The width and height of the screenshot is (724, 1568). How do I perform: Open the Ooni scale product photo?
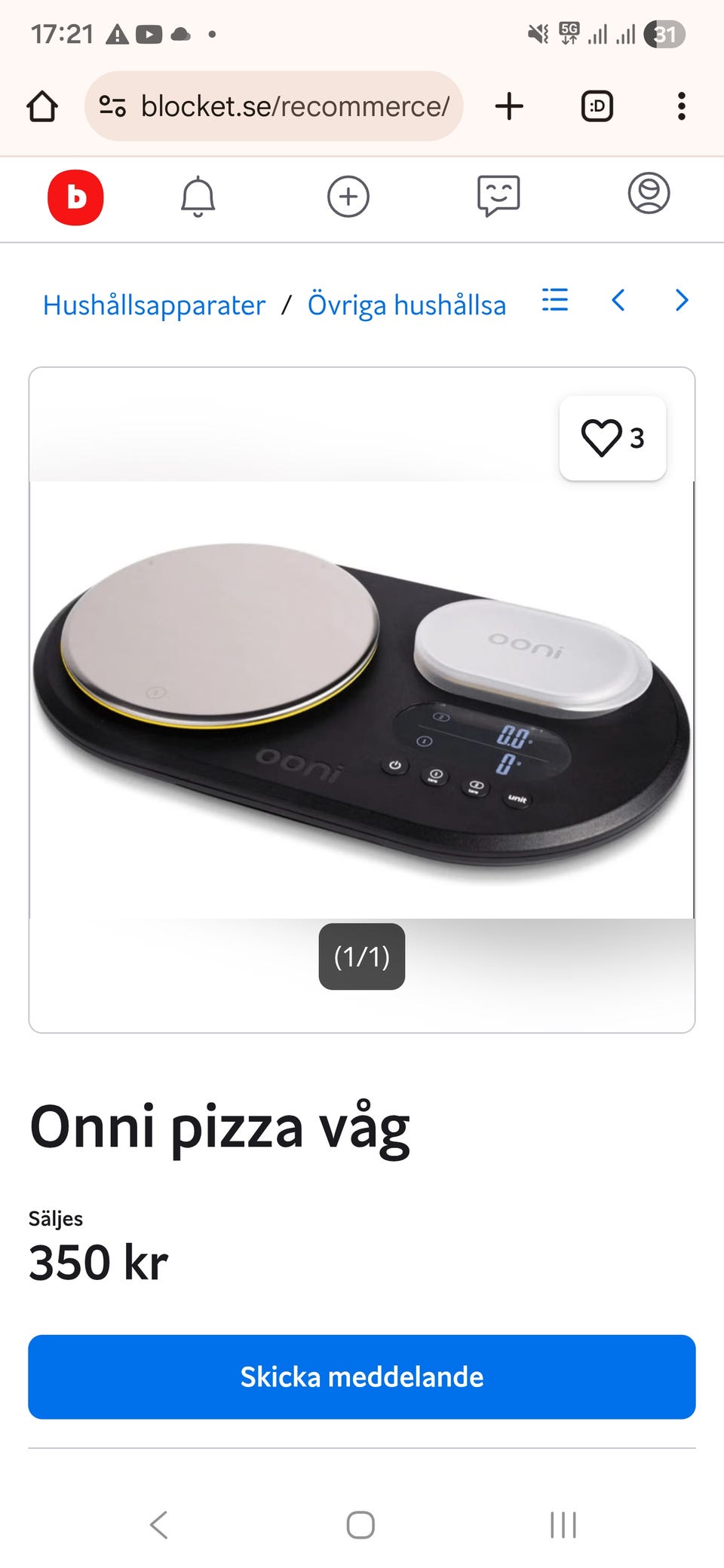coord(362,700)
